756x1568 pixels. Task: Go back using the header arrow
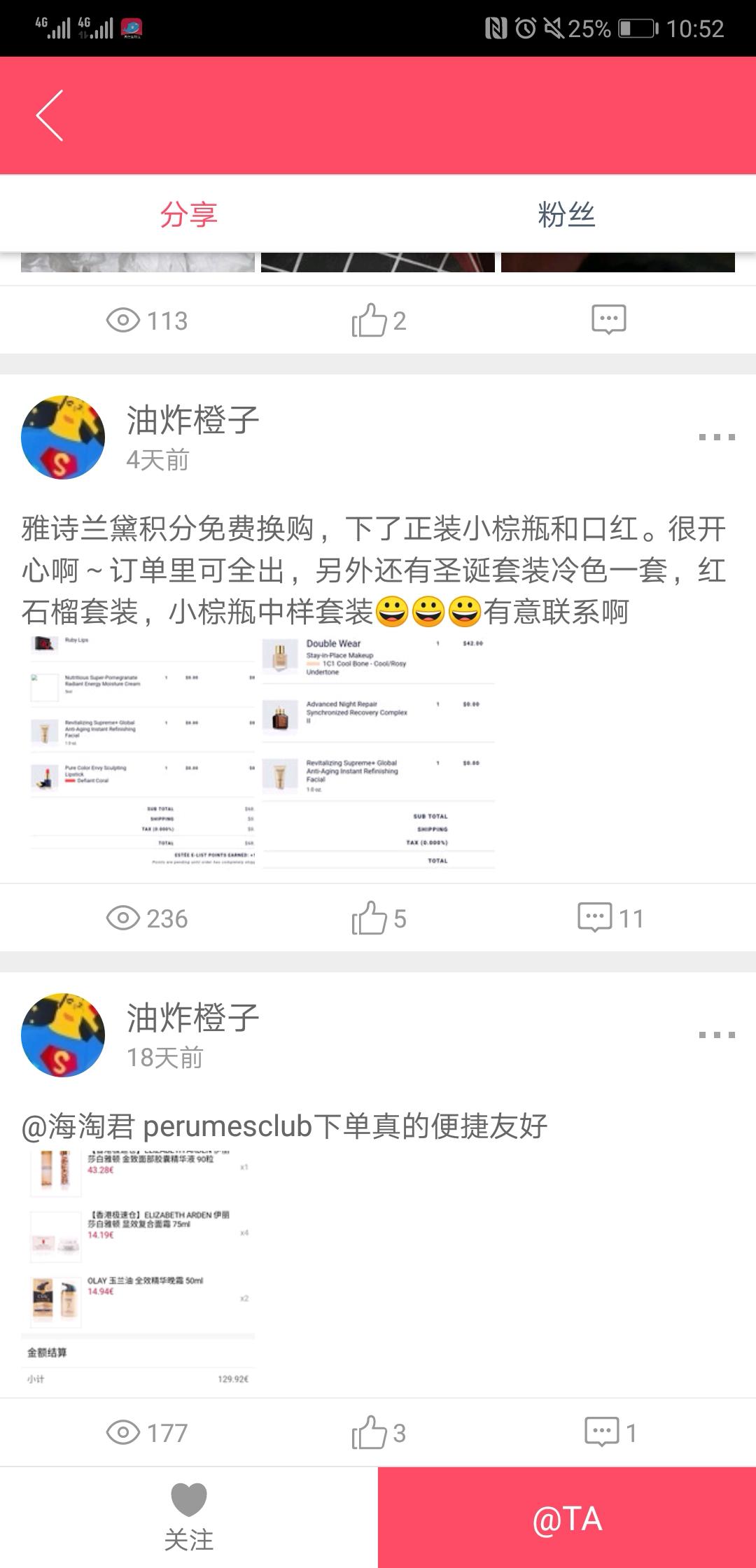[50, 115]
